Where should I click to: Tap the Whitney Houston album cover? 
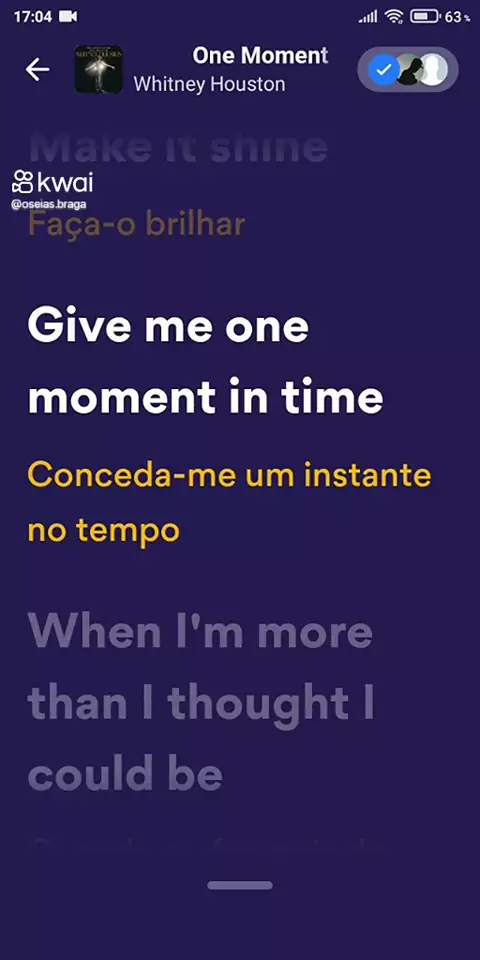tap(99, 70)
